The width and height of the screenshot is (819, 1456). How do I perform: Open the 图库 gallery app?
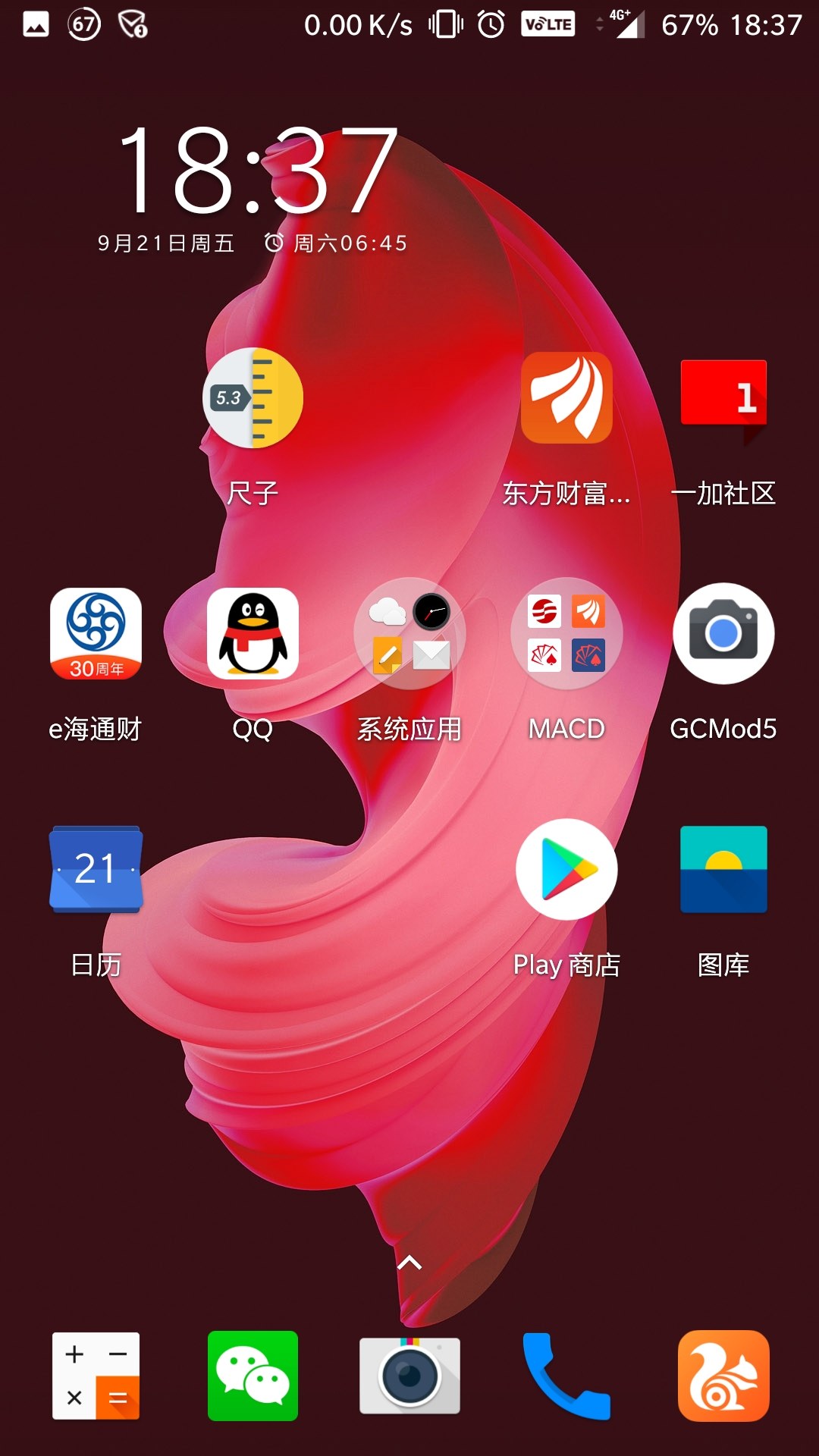coord(723,869)
